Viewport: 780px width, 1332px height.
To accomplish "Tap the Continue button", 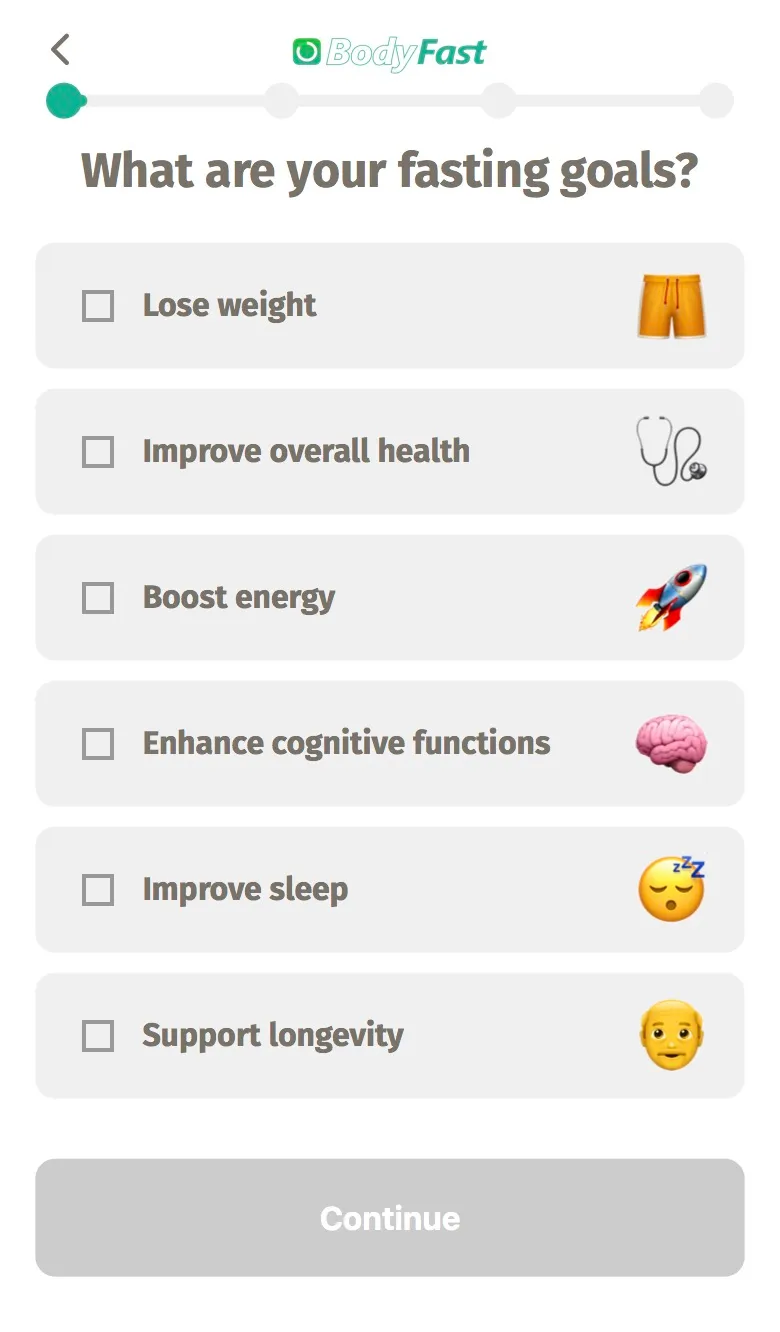I will click(x=390, y=1217).
